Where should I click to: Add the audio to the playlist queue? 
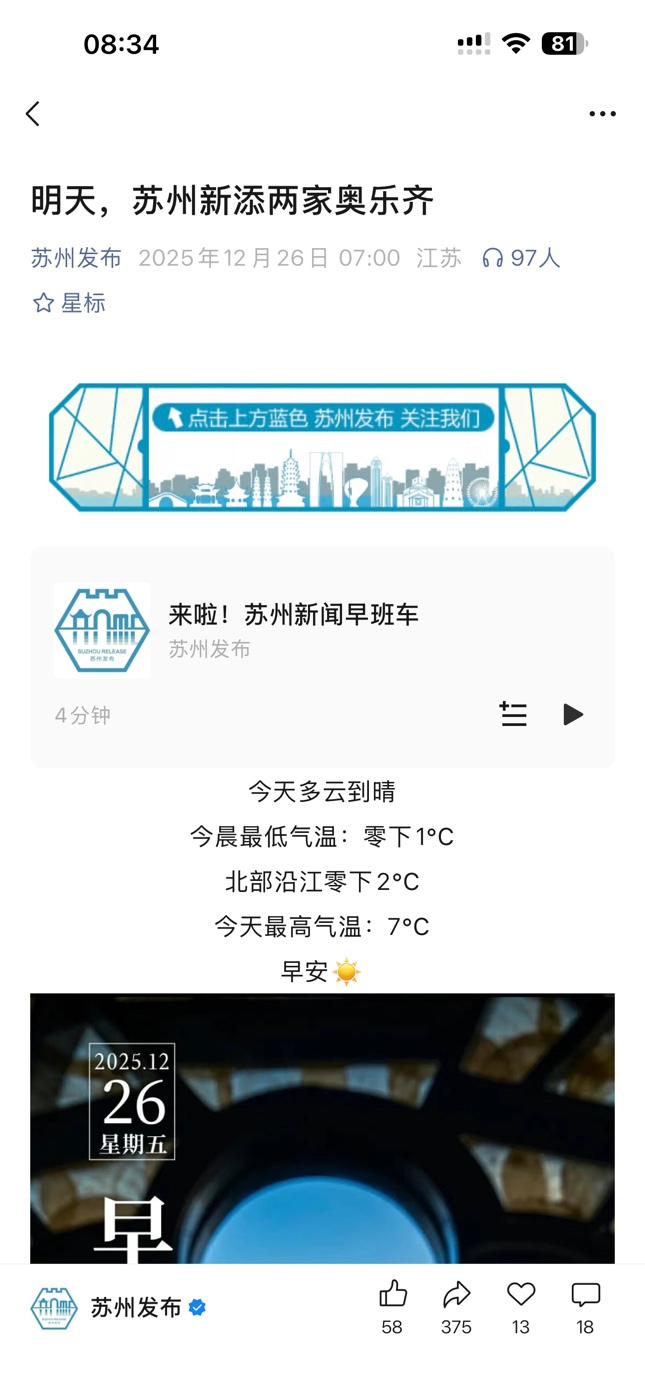tap(513, 714)
